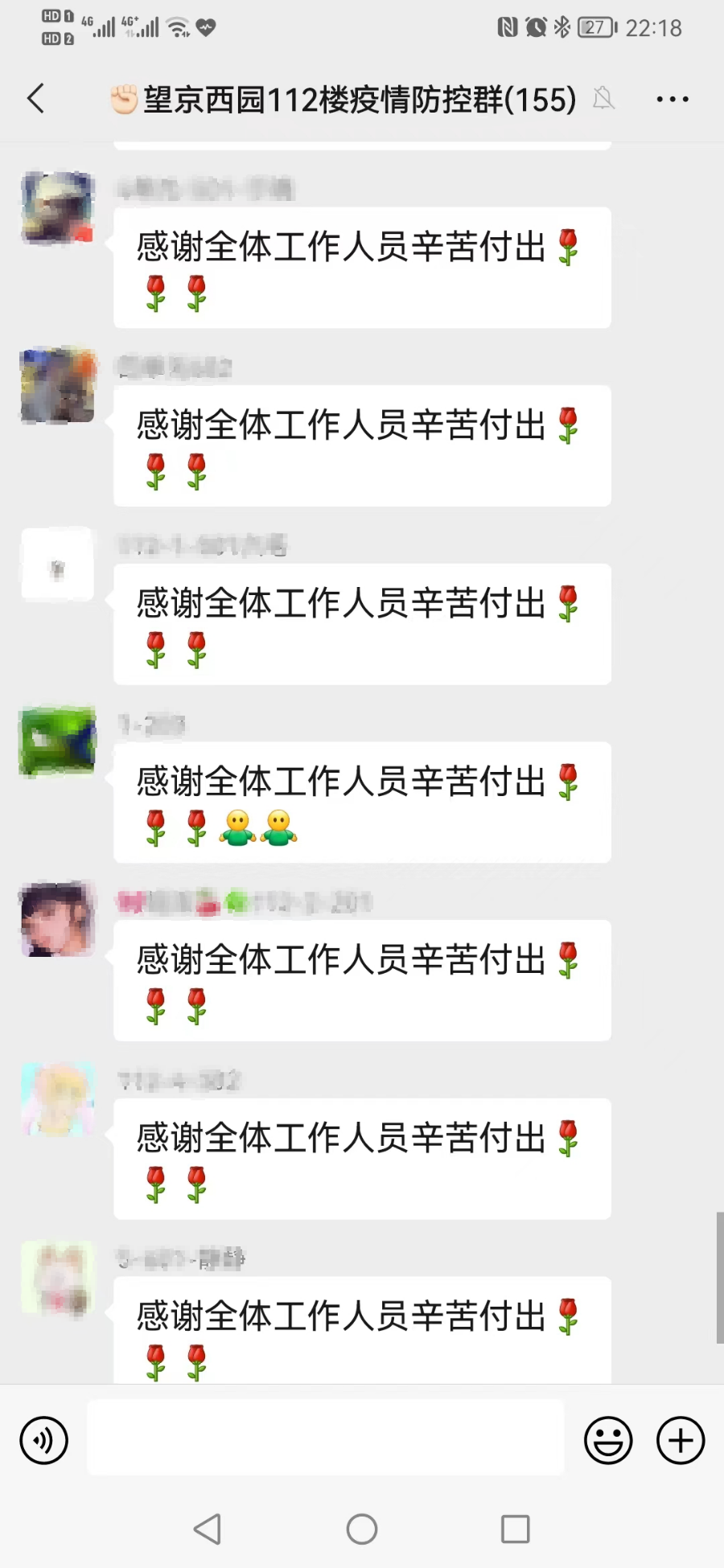Open the emoji sticker panel
The height and width of the screenshot is (1568, 724).
608,1440
